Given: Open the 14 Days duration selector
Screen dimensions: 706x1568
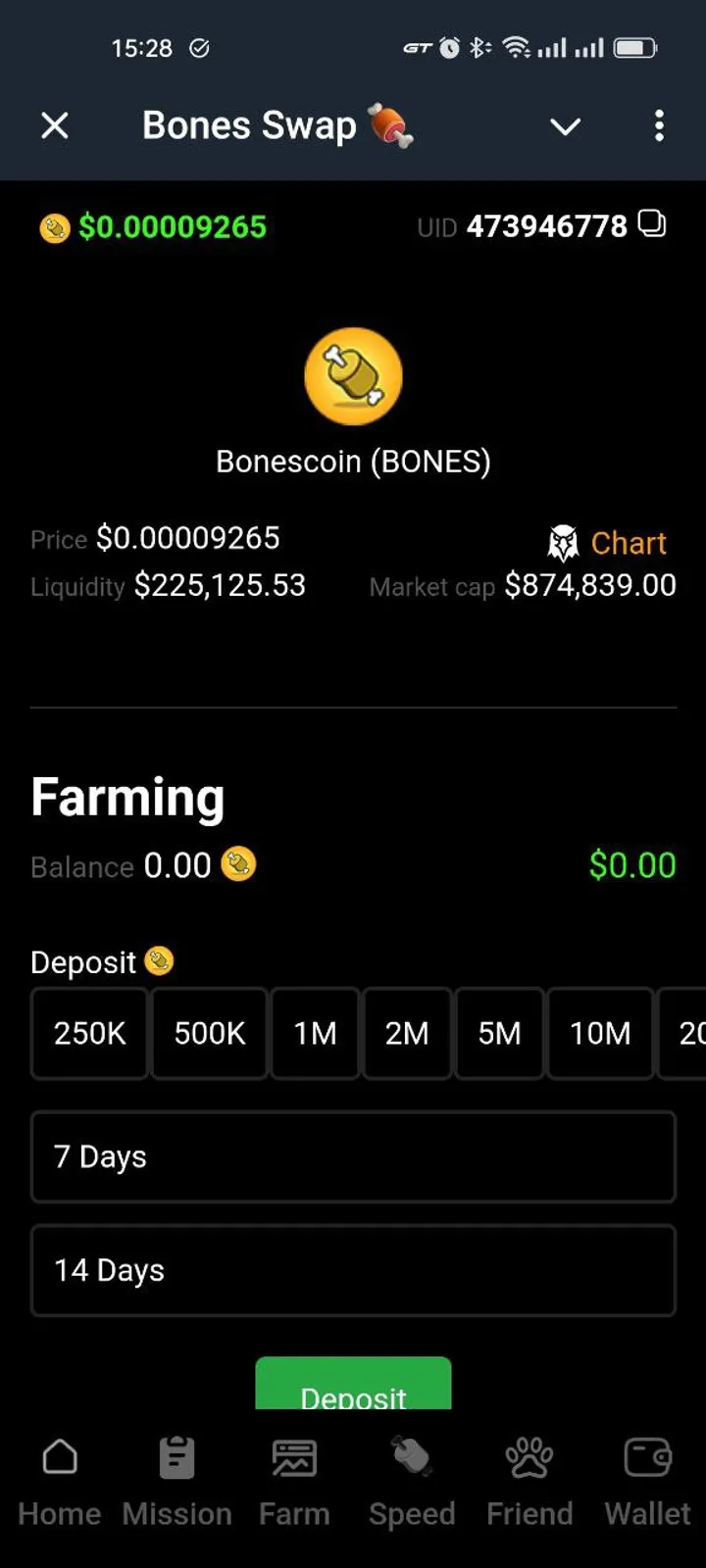Looking at the screenshot, I should click(x=353, y=1270).
